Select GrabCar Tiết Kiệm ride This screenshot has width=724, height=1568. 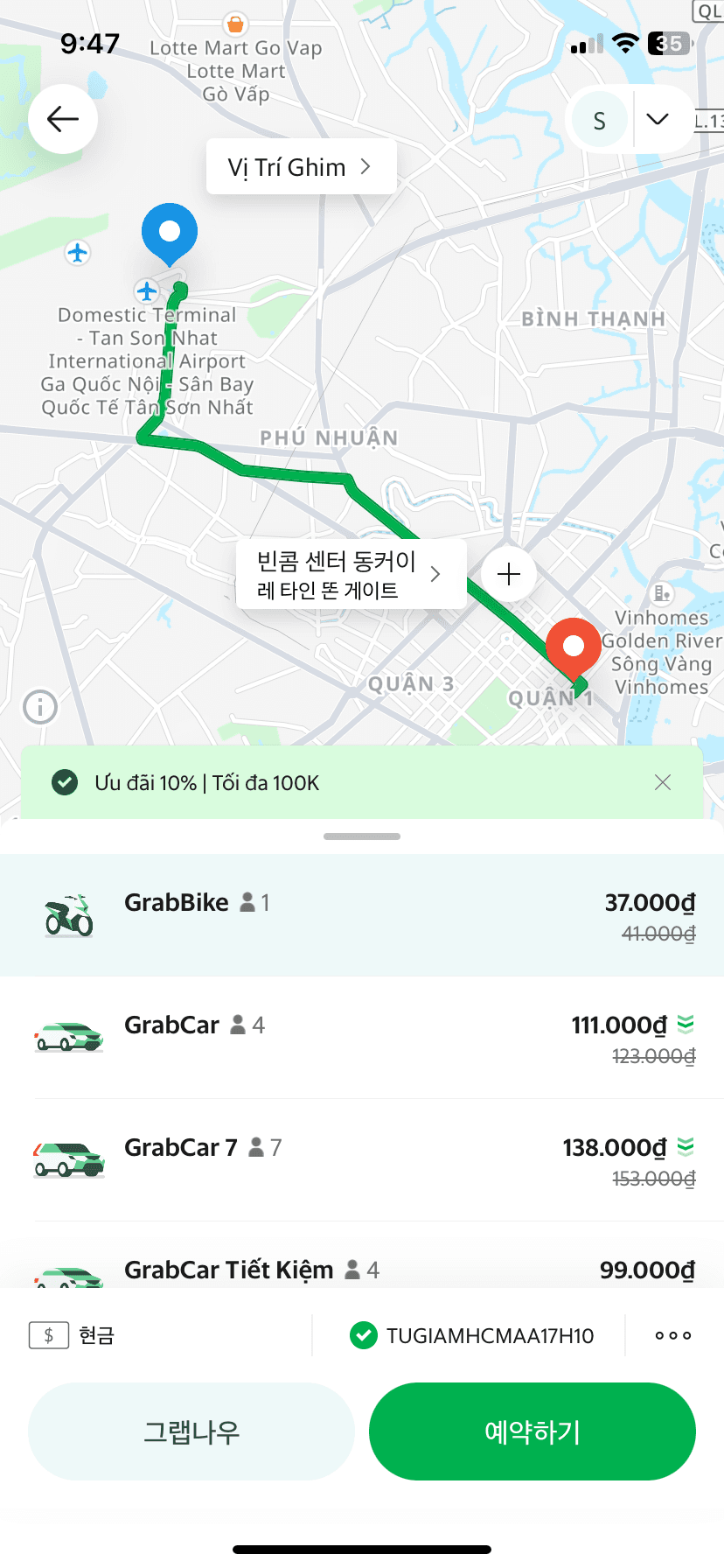coord(362,1269)
